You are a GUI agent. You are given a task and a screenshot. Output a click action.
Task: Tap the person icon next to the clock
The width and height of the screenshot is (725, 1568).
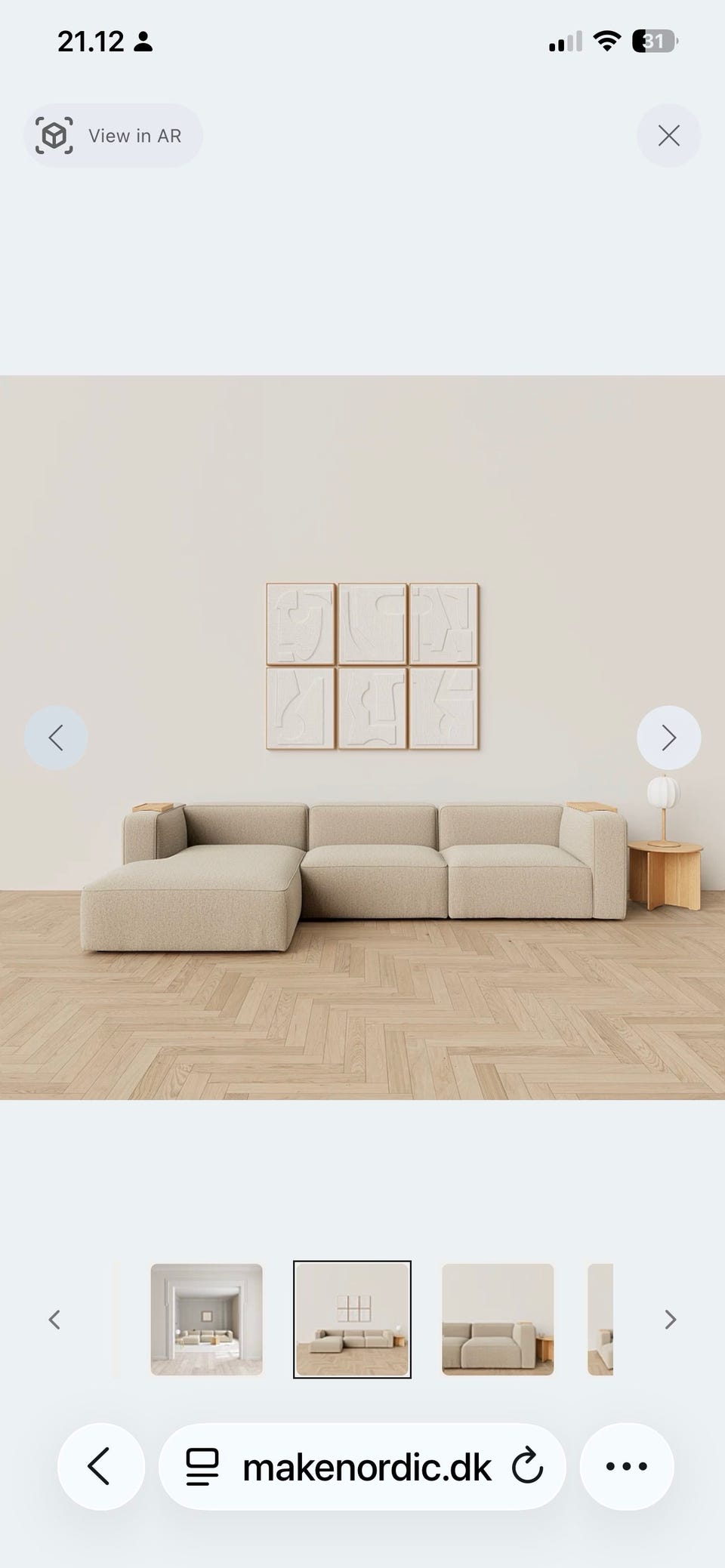[143, 41]
